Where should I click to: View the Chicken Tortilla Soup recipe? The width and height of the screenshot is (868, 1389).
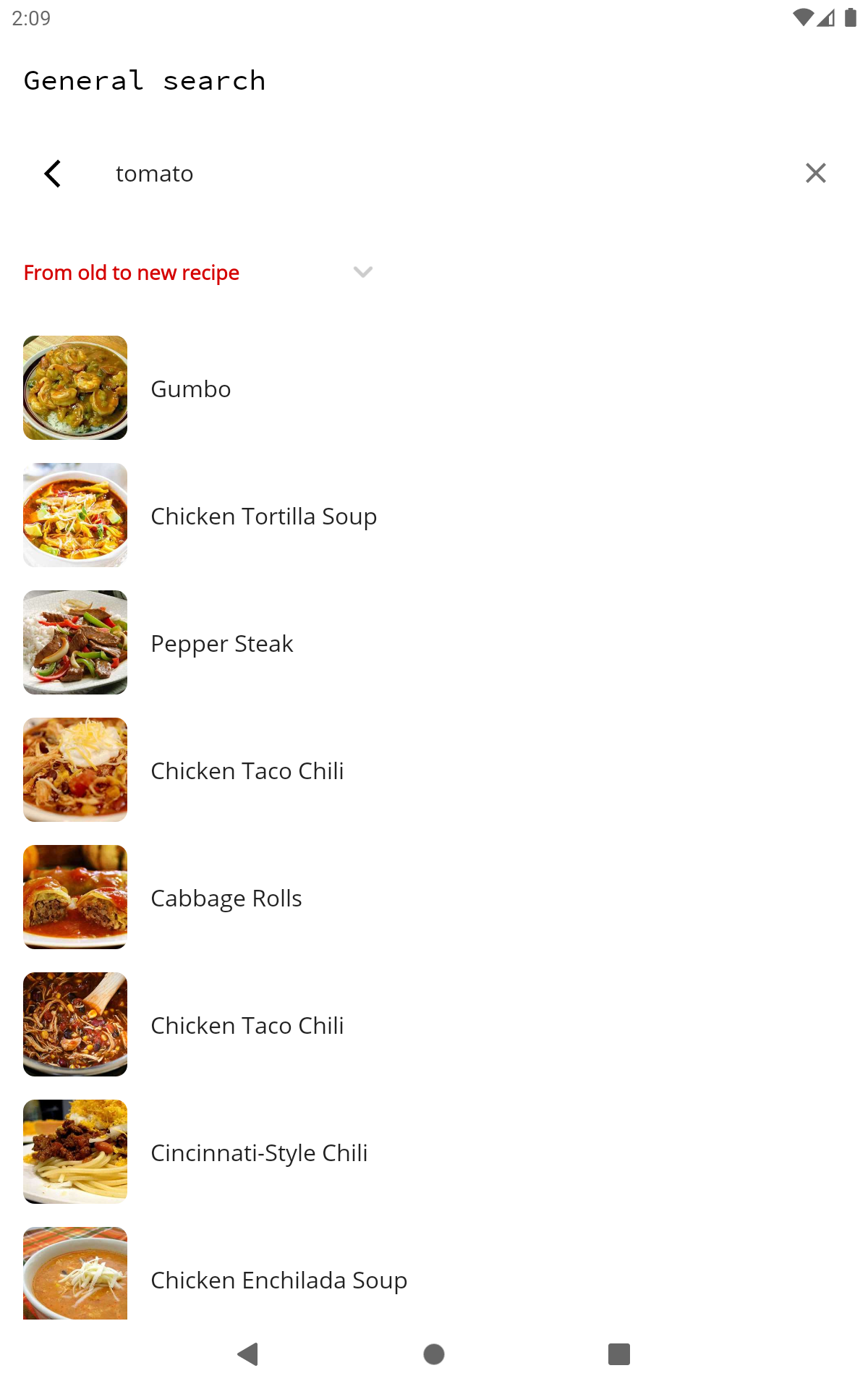(x=263, y=516)
